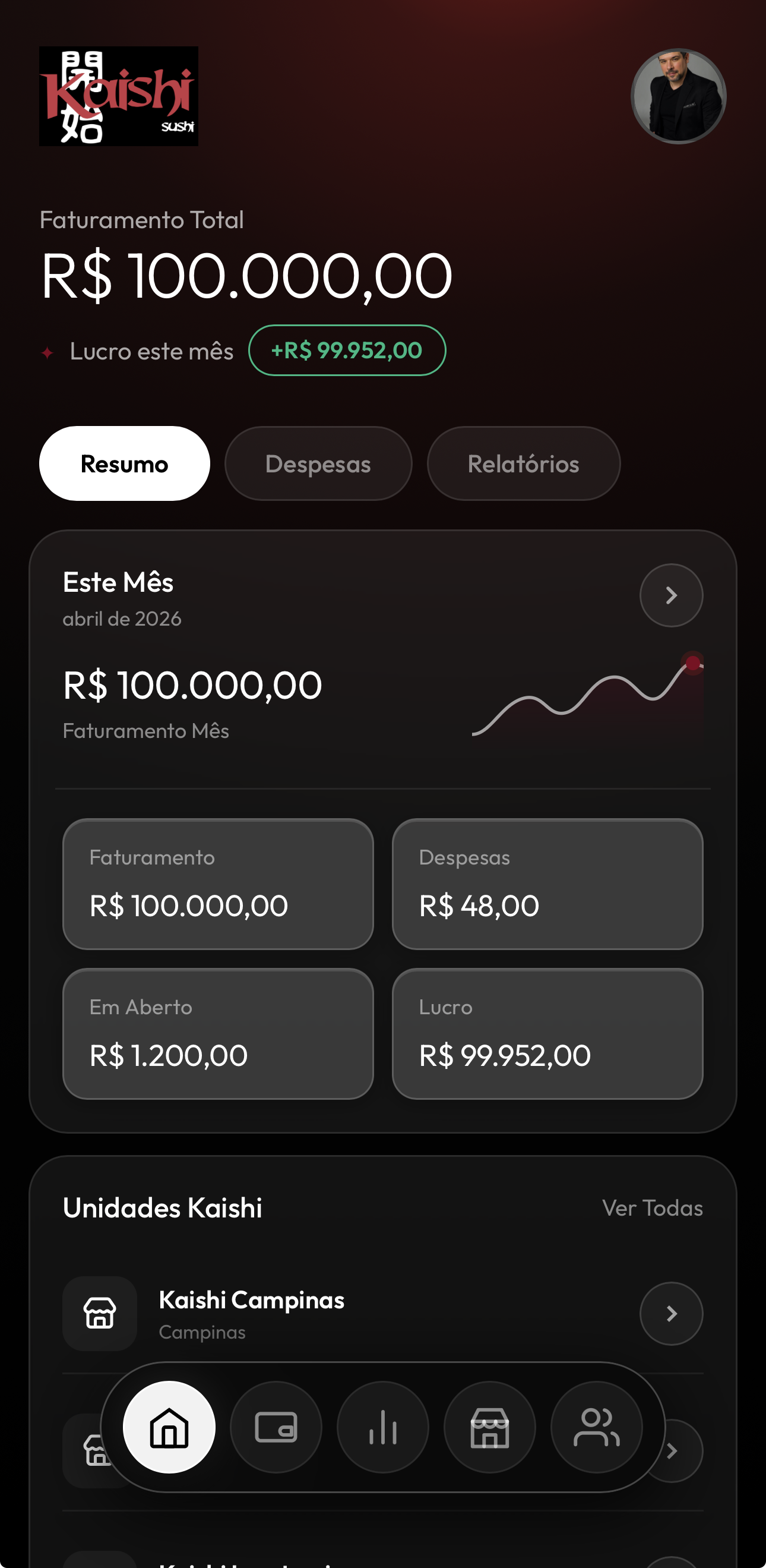Switch to the Despesas tab
766x1568 pixels.
point(318,464)
